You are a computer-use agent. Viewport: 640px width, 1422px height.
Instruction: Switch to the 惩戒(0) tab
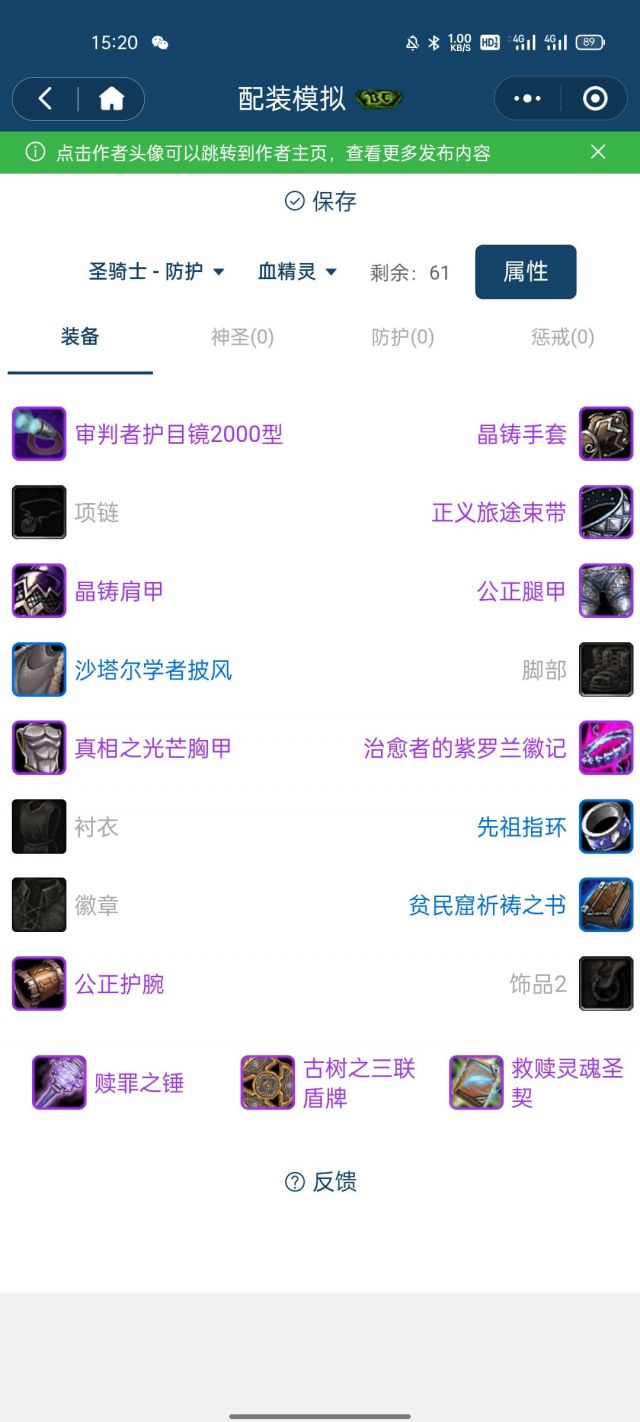click(562, 337)
